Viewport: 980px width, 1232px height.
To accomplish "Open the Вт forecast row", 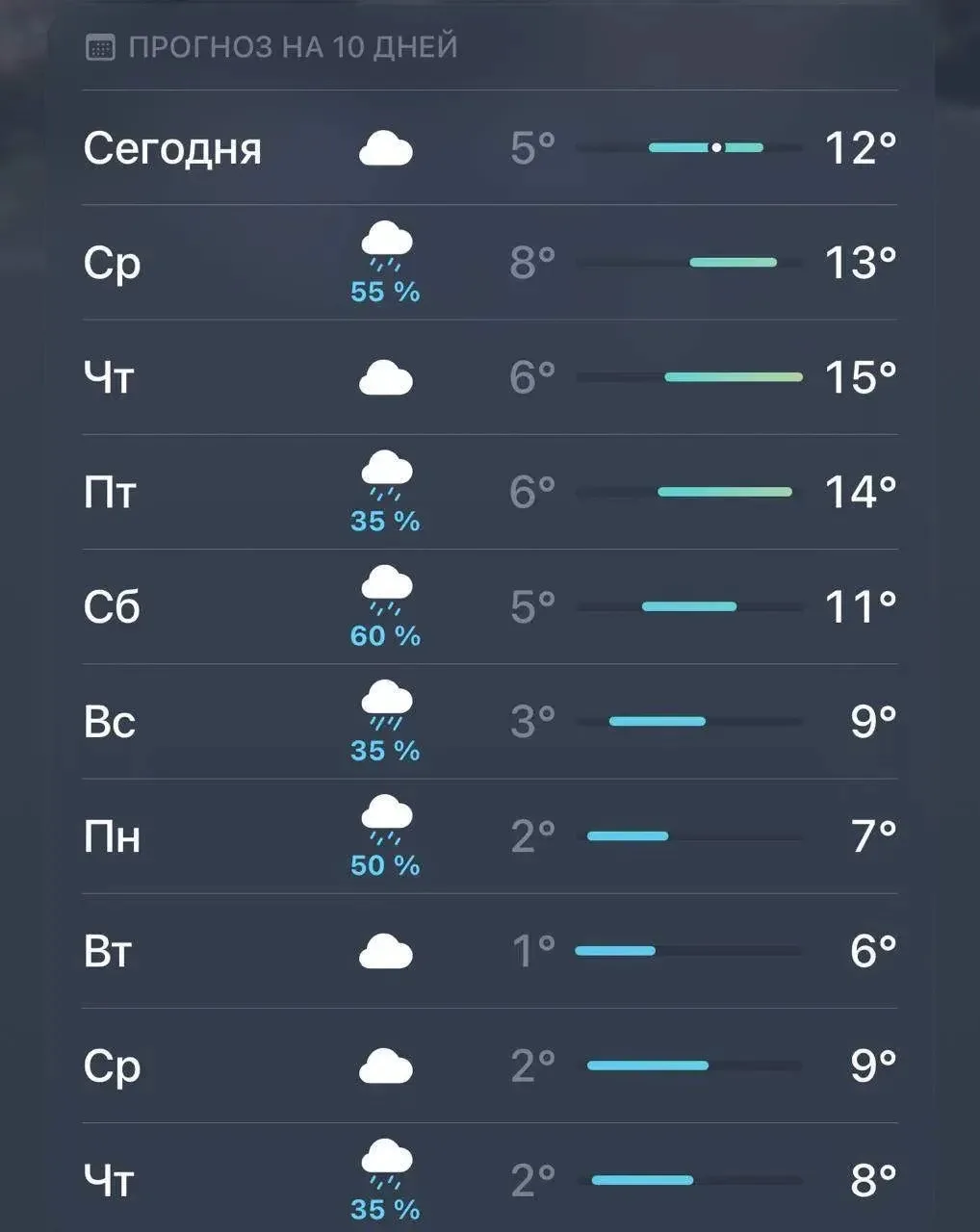I will click(x=489, y=951).
